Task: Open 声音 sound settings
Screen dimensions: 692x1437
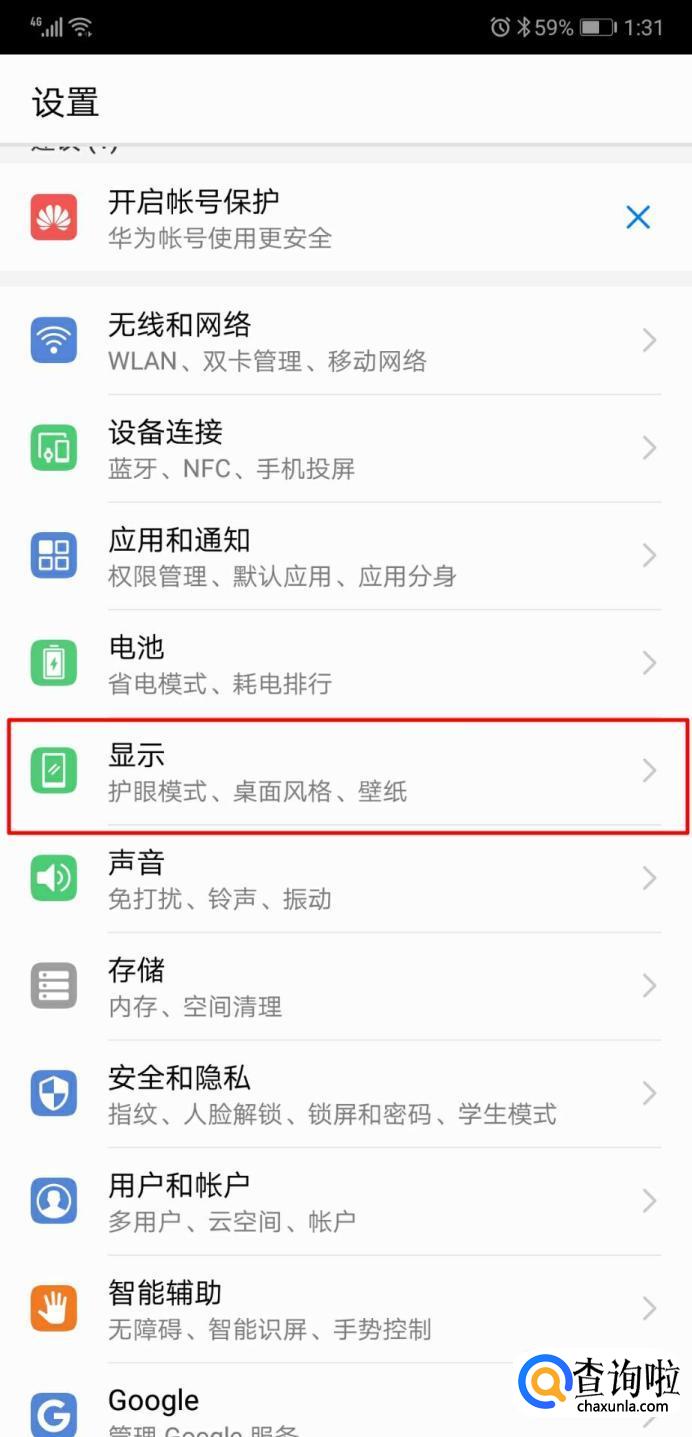Action: [346, 880]
